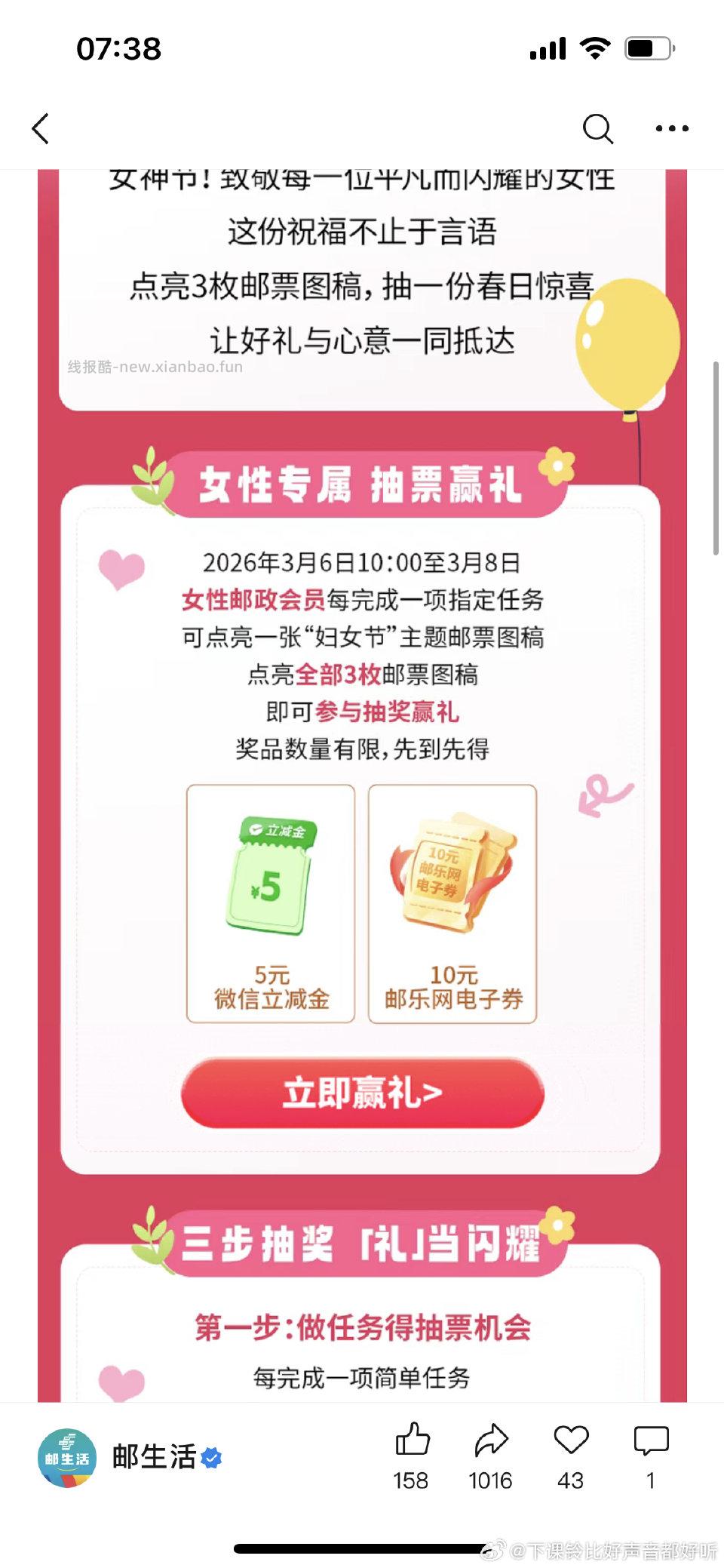Open the more options menu

670,128
